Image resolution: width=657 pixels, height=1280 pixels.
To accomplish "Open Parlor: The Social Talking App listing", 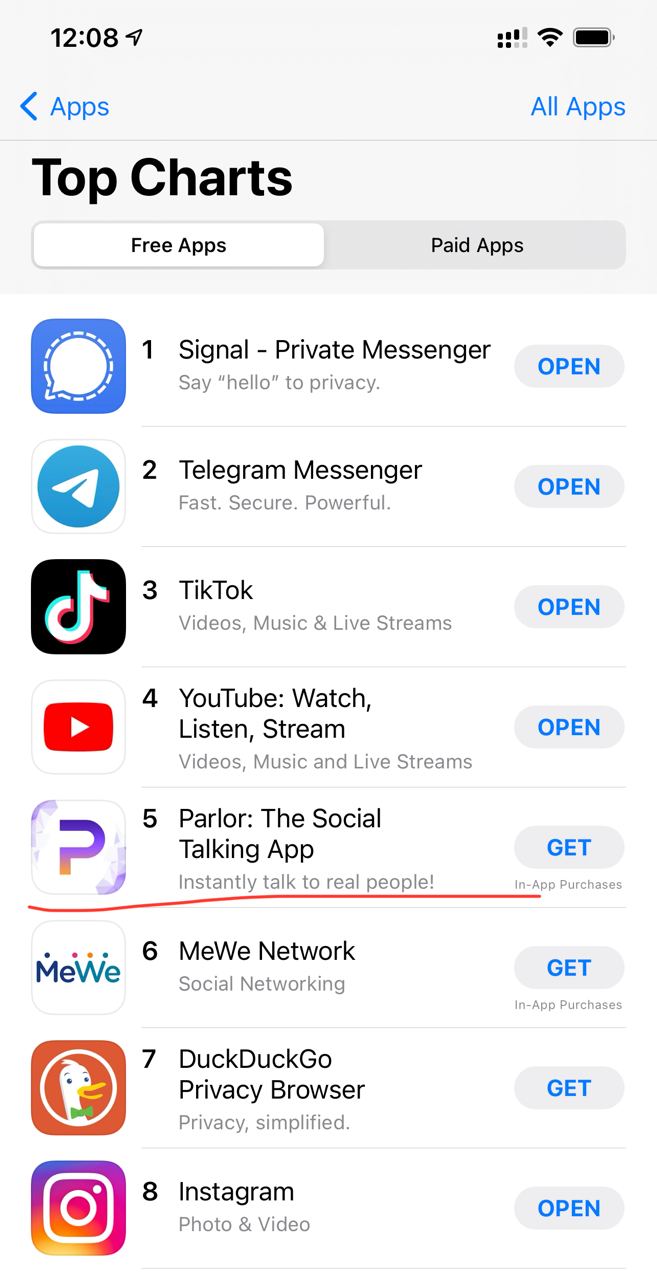I will pyautogui.click(x=280, y=833).
